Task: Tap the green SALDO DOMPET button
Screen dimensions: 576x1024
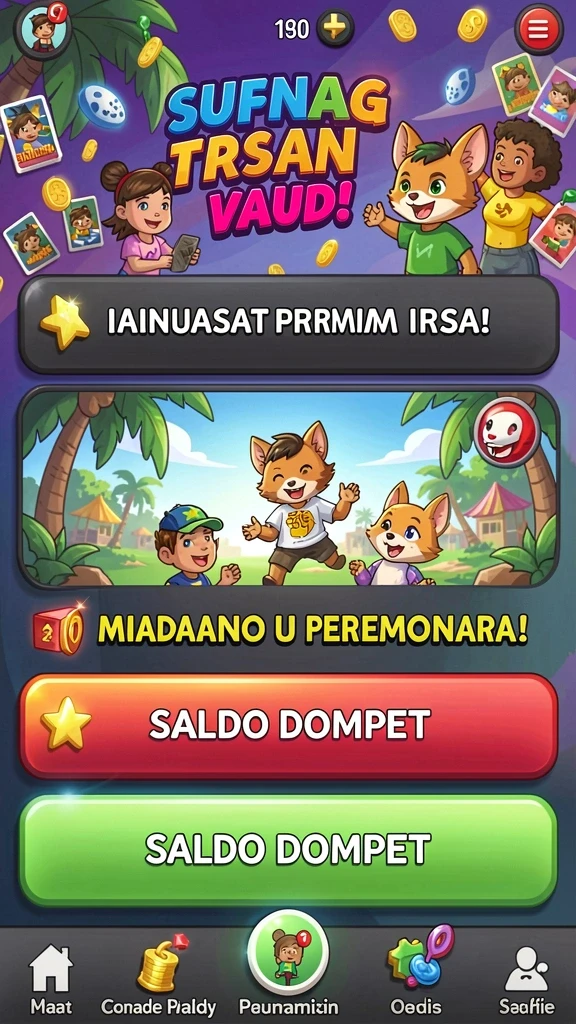Action: [x=289, y=850]
